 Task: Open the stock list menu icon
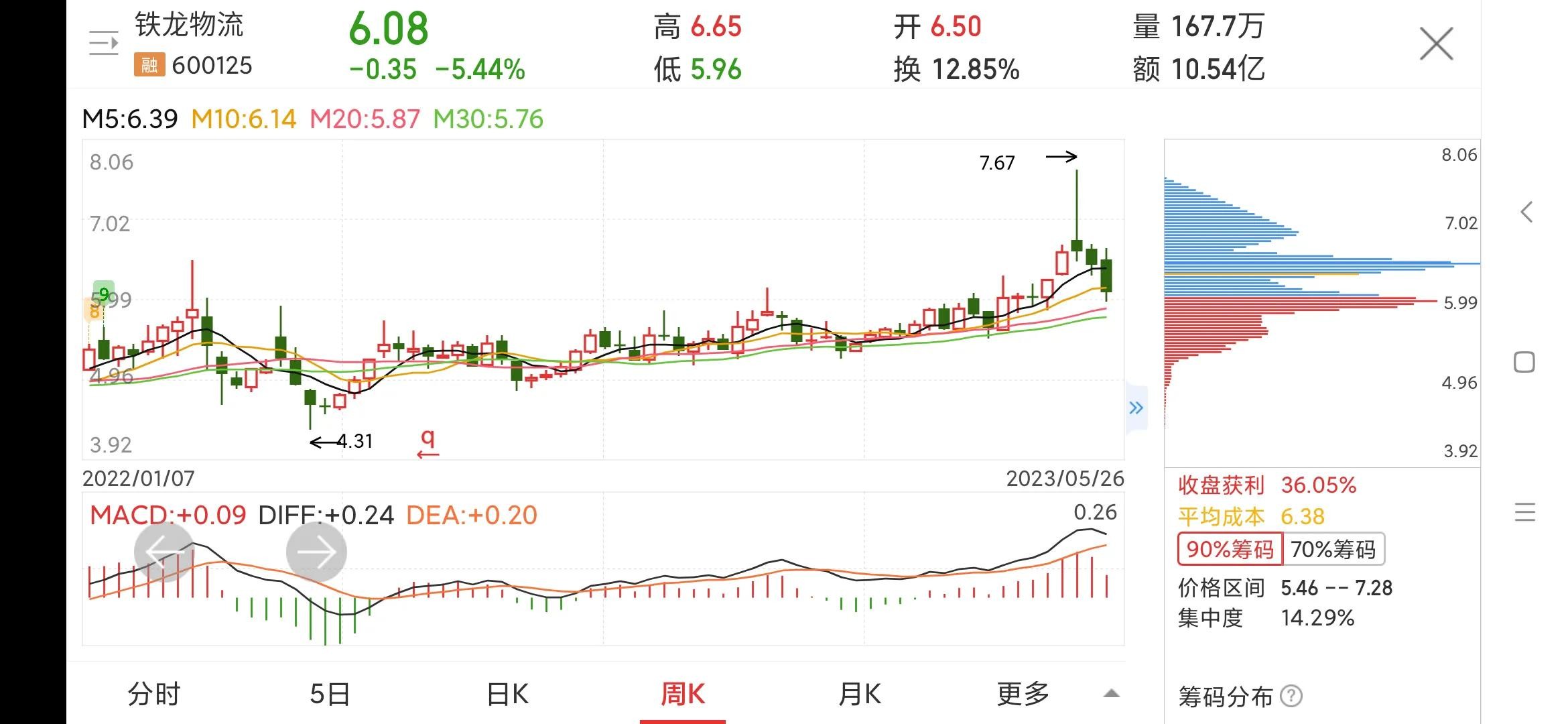[x=103, y=44]
